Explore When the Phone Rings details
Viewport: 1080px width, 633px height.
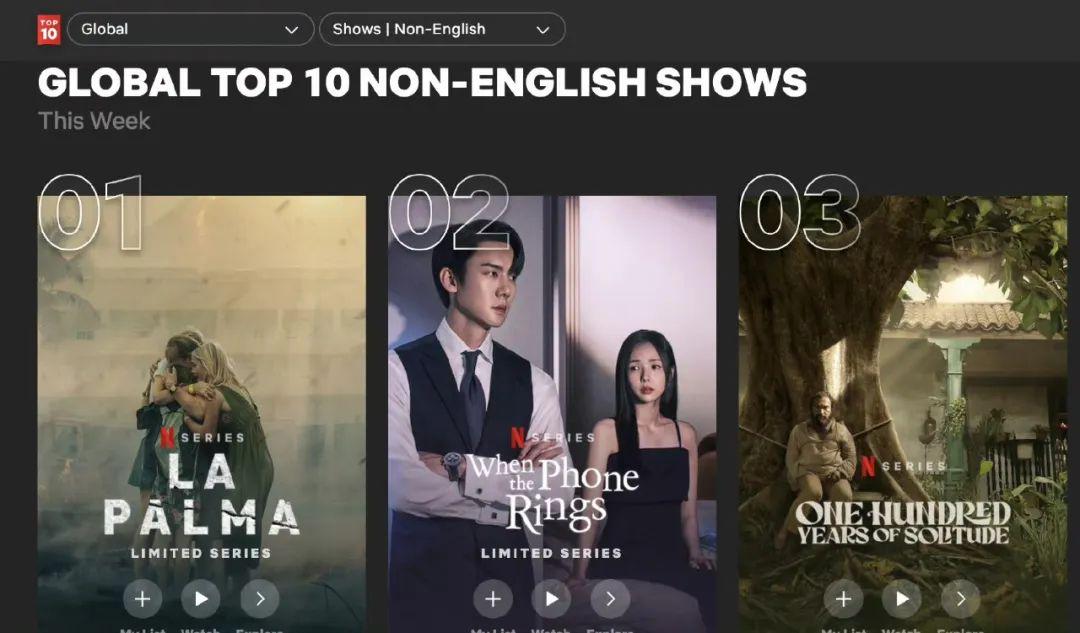[610, 598]
